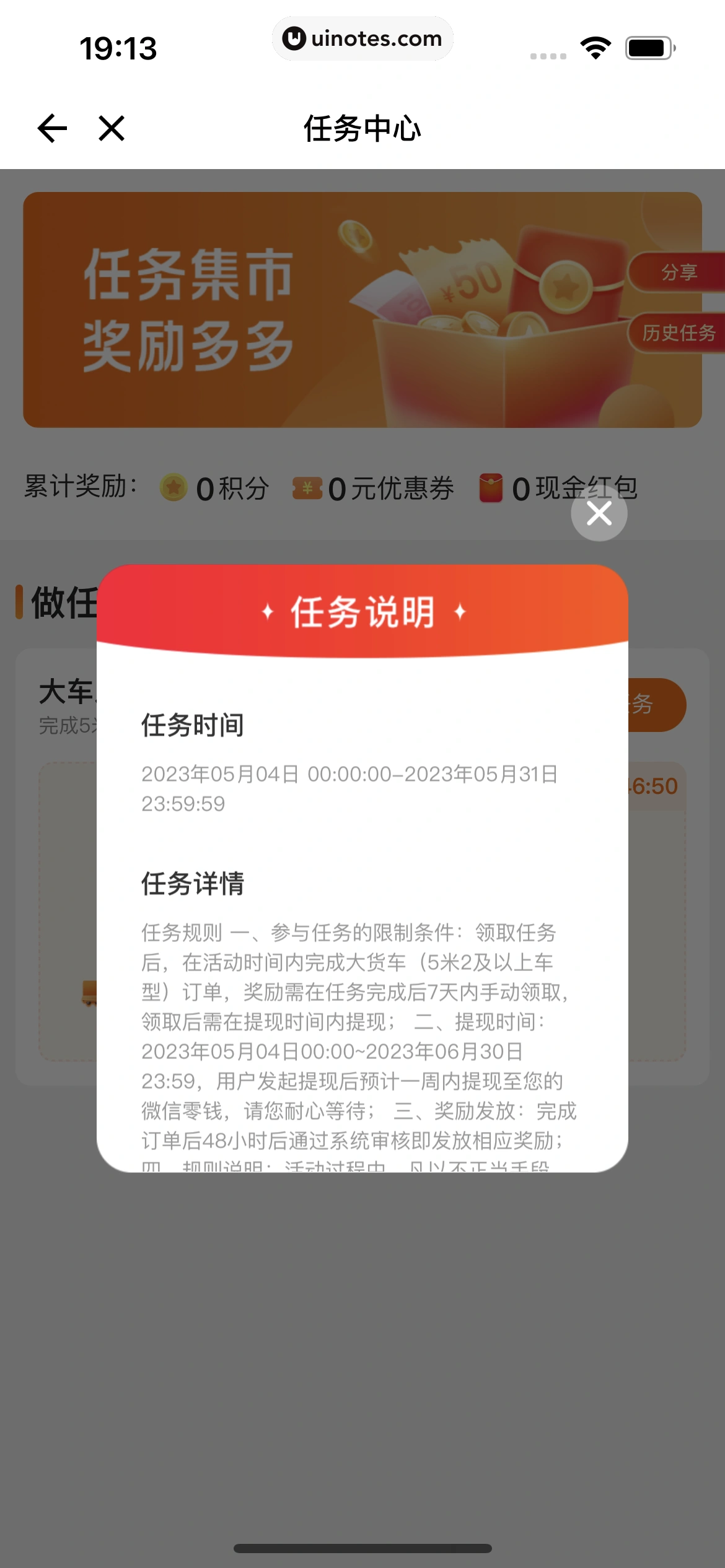Screen dimensions: 725x1568
Task: Tap the orange 优惠券 coupon icon
Action: [308, 488]
